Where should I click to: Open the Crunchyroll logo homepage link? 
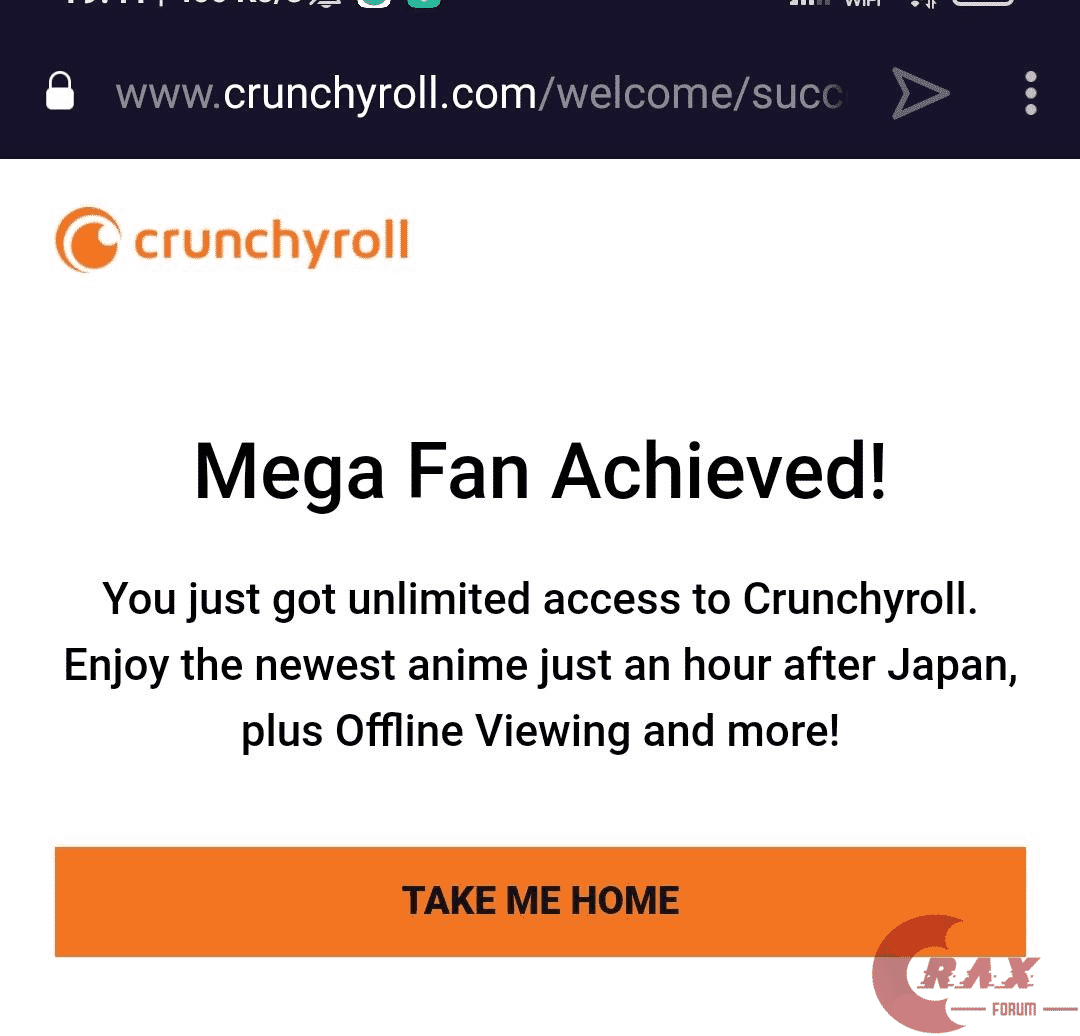[x=232, y=241]
